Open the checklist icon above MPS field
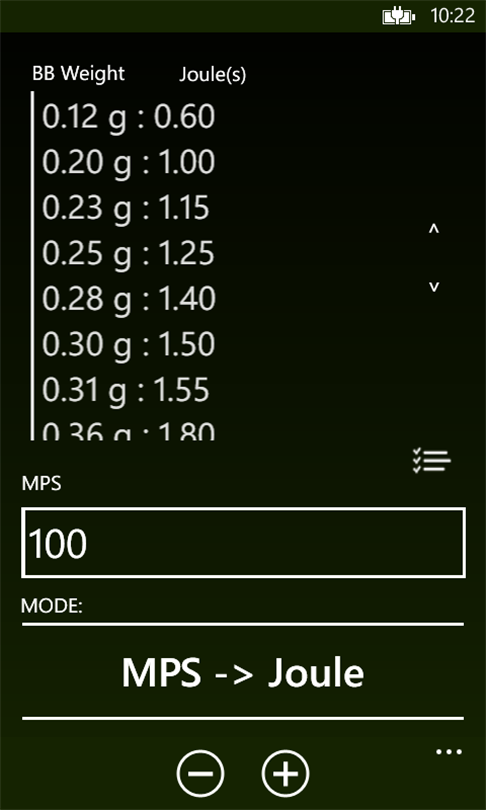Viewport: 486px width, 810px height. point(432,461)
